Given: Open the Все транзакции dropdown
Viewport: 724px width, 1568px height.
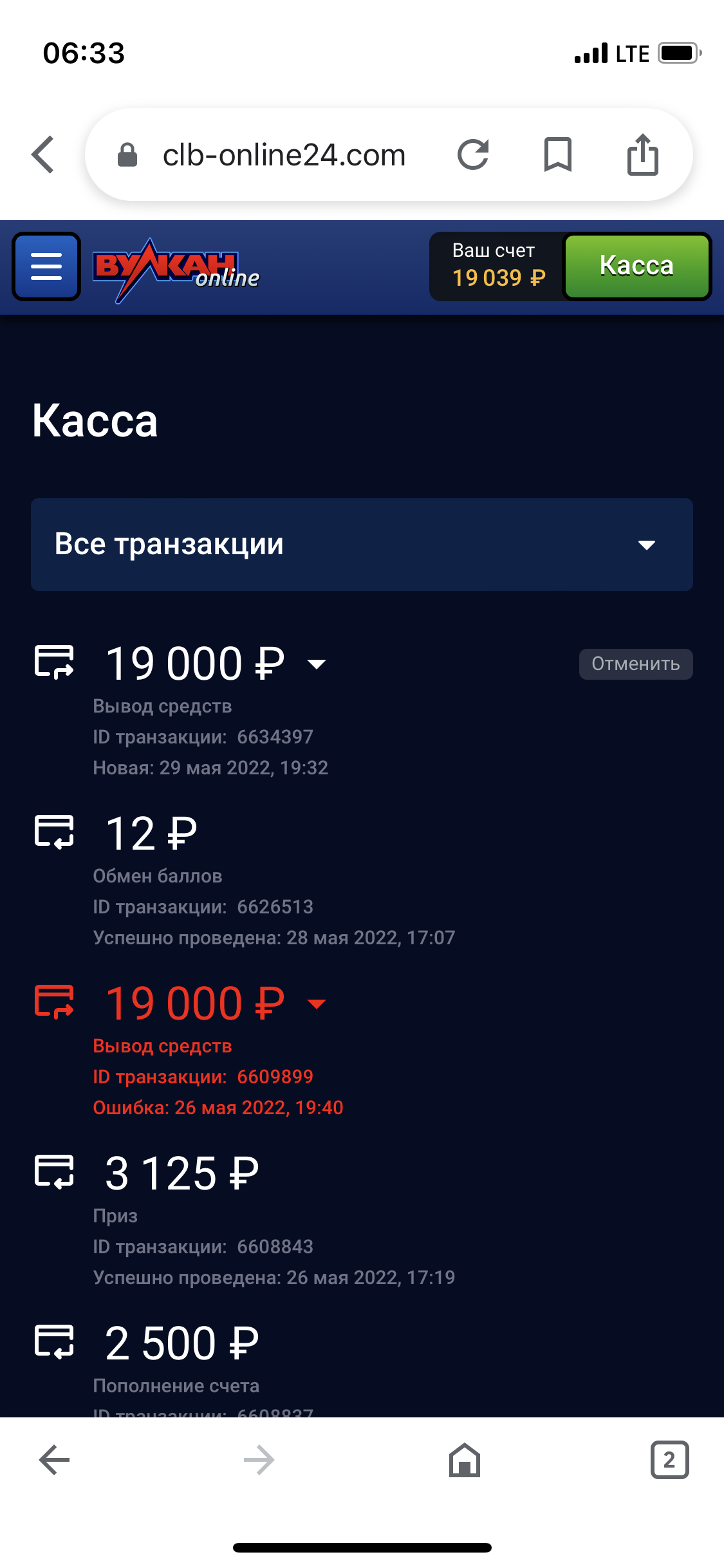Looking at the screenshot, I should [x=362, y=545].
